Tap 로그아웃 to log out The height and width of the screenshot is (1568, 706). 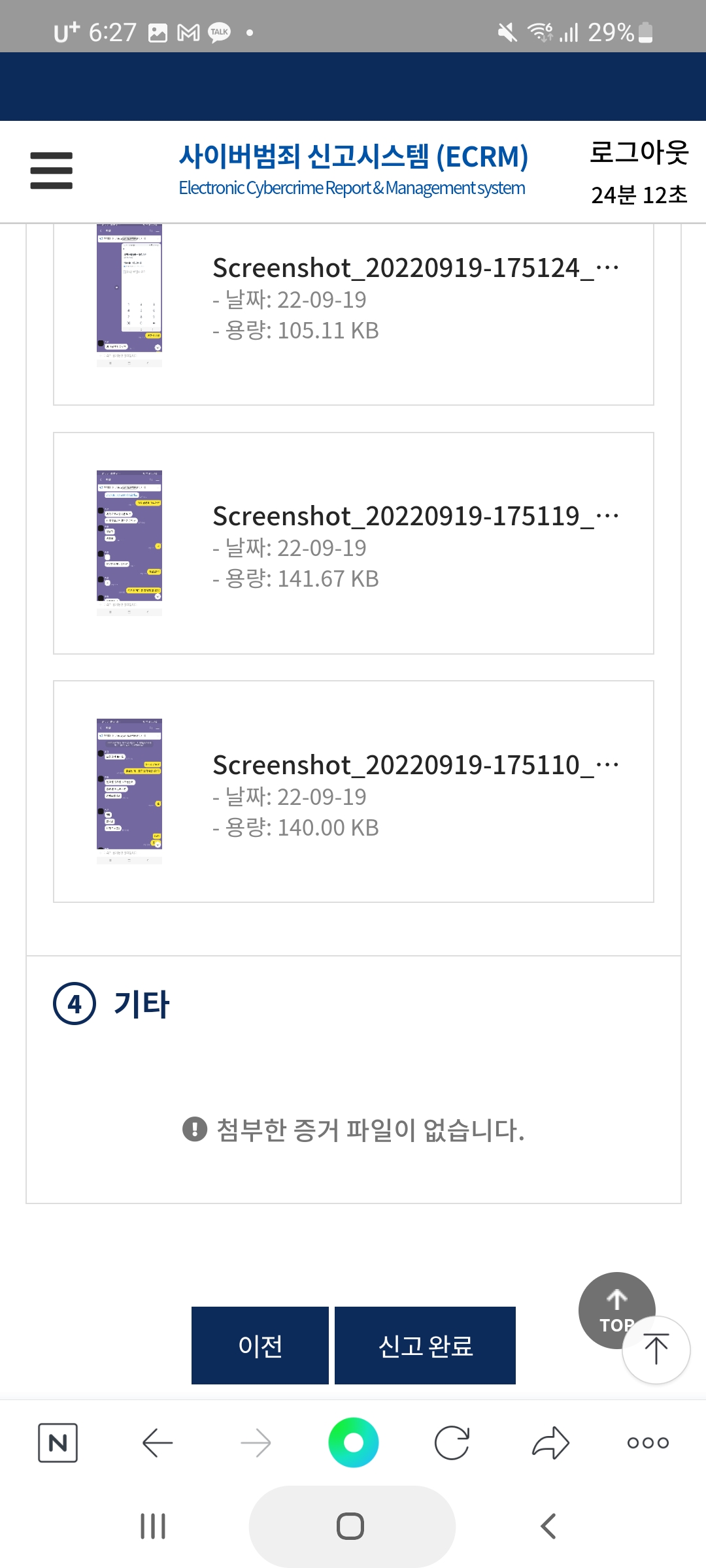click(639, 152)
